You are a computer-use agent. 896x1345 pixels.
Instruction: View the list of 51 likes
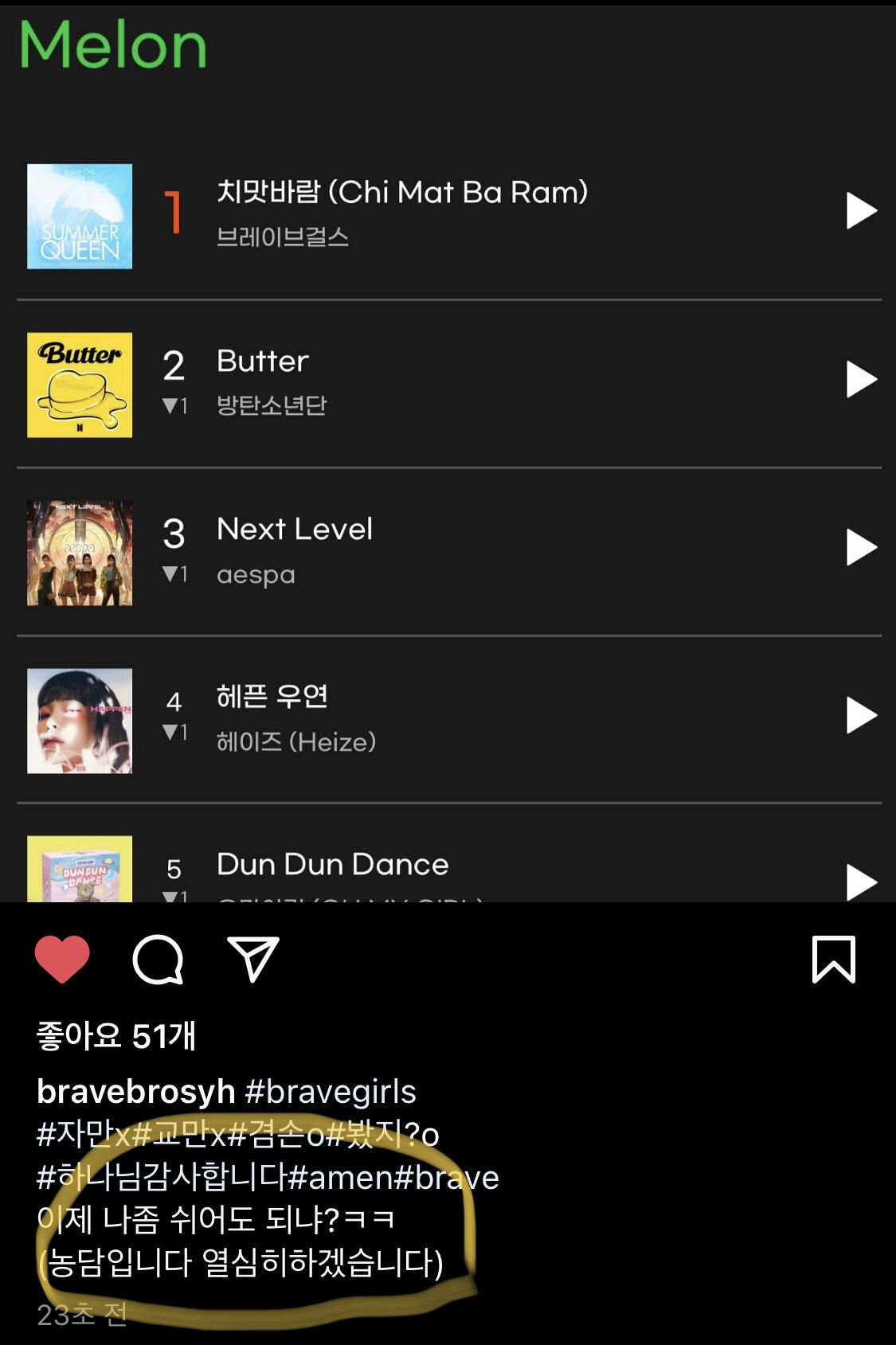tap(116, 1036)
